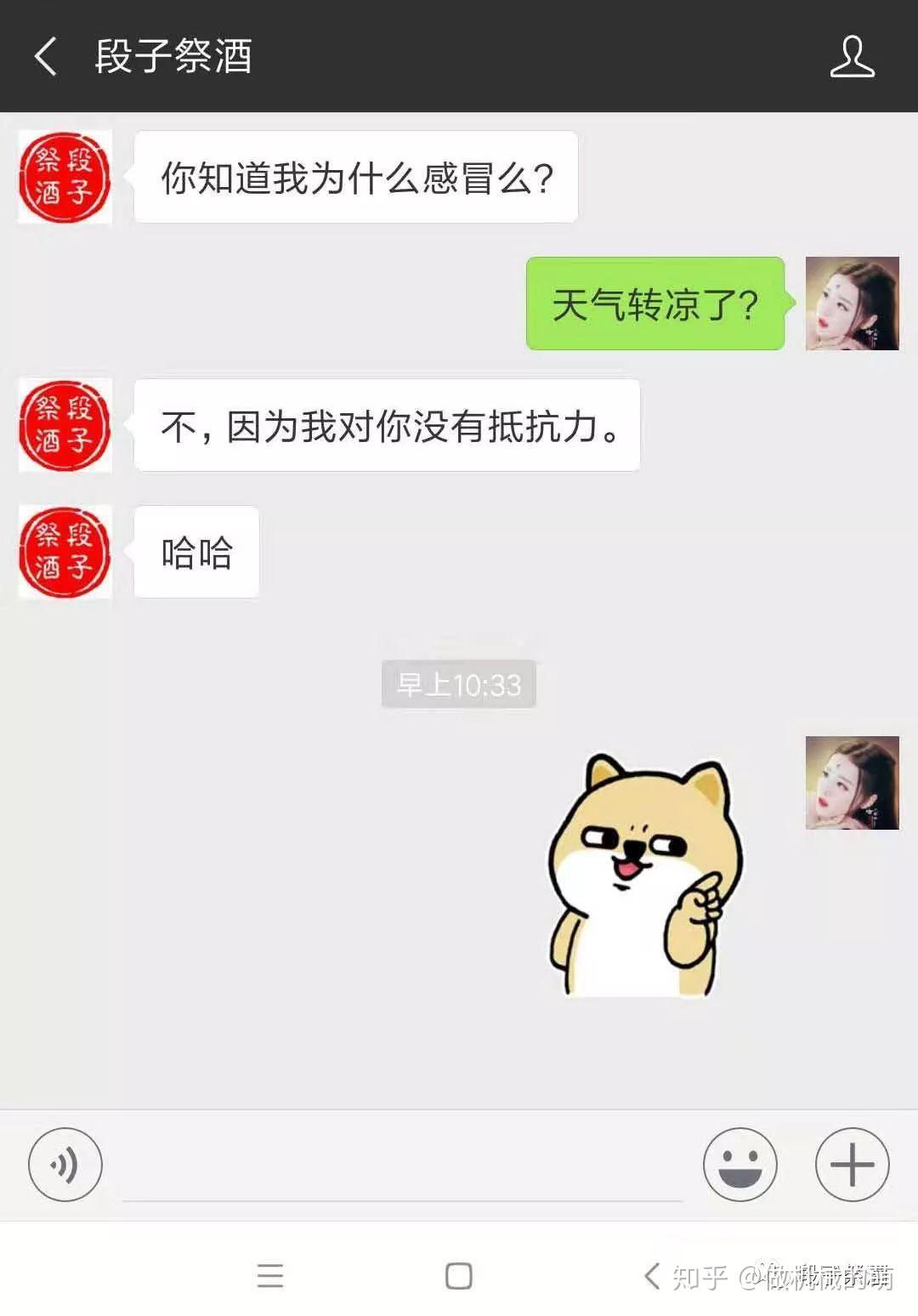Tap the message text field
Screen dimensions: 918x1316
402,1166
